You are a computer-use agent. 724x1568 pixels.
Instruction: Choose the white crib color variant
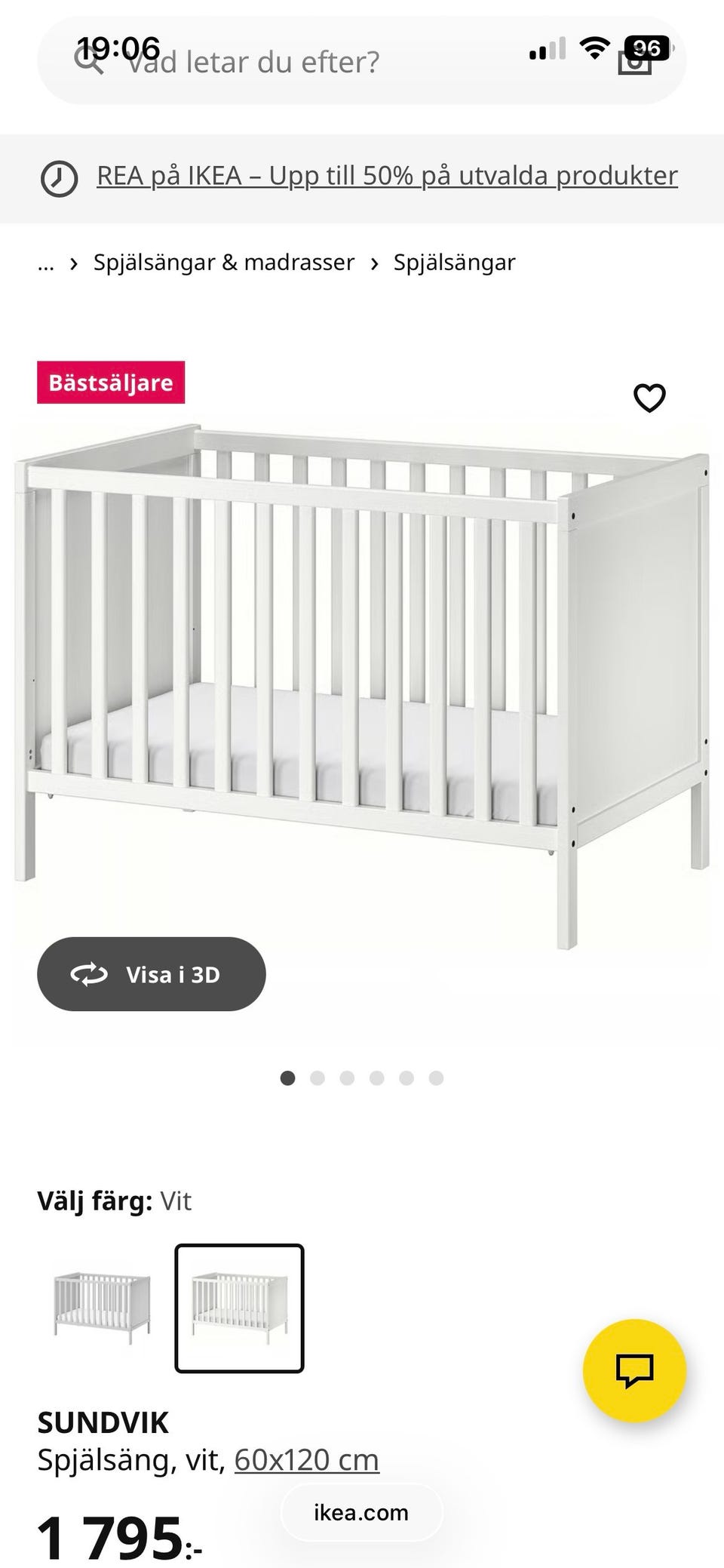pyautogui.click(x=239, y=1308)
